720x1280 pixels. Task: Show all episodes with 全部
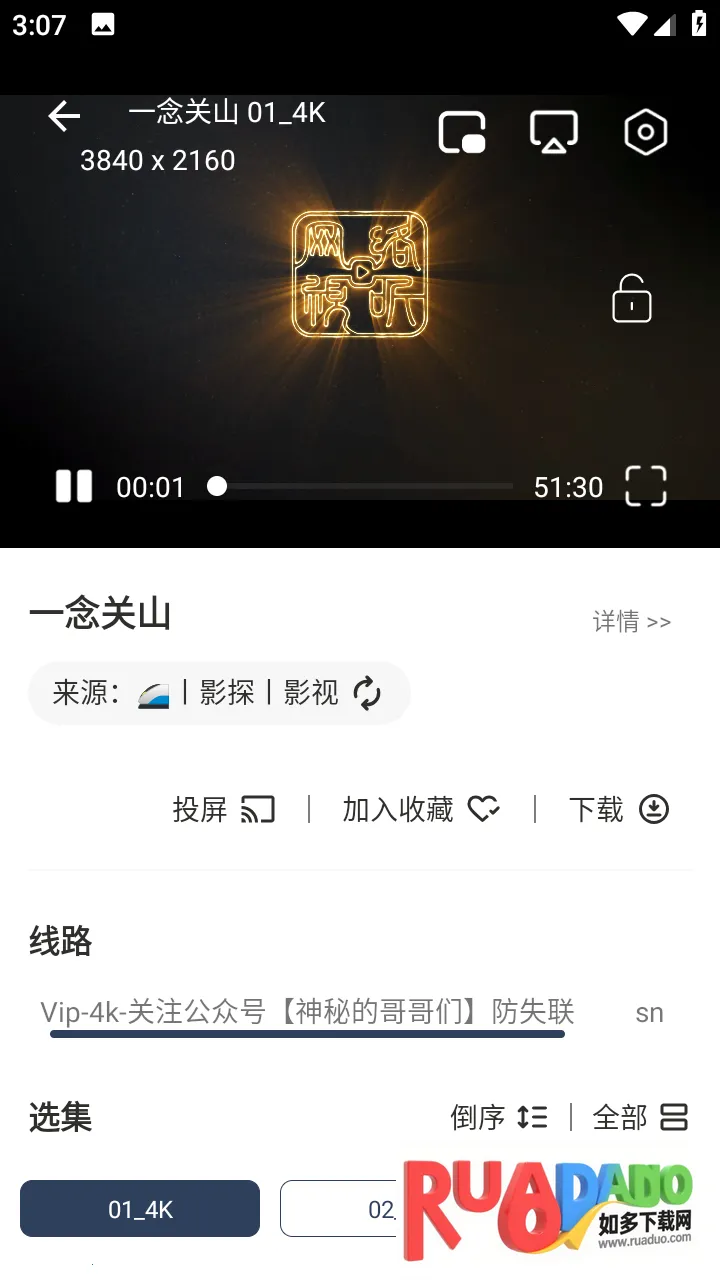point(640,1117)
